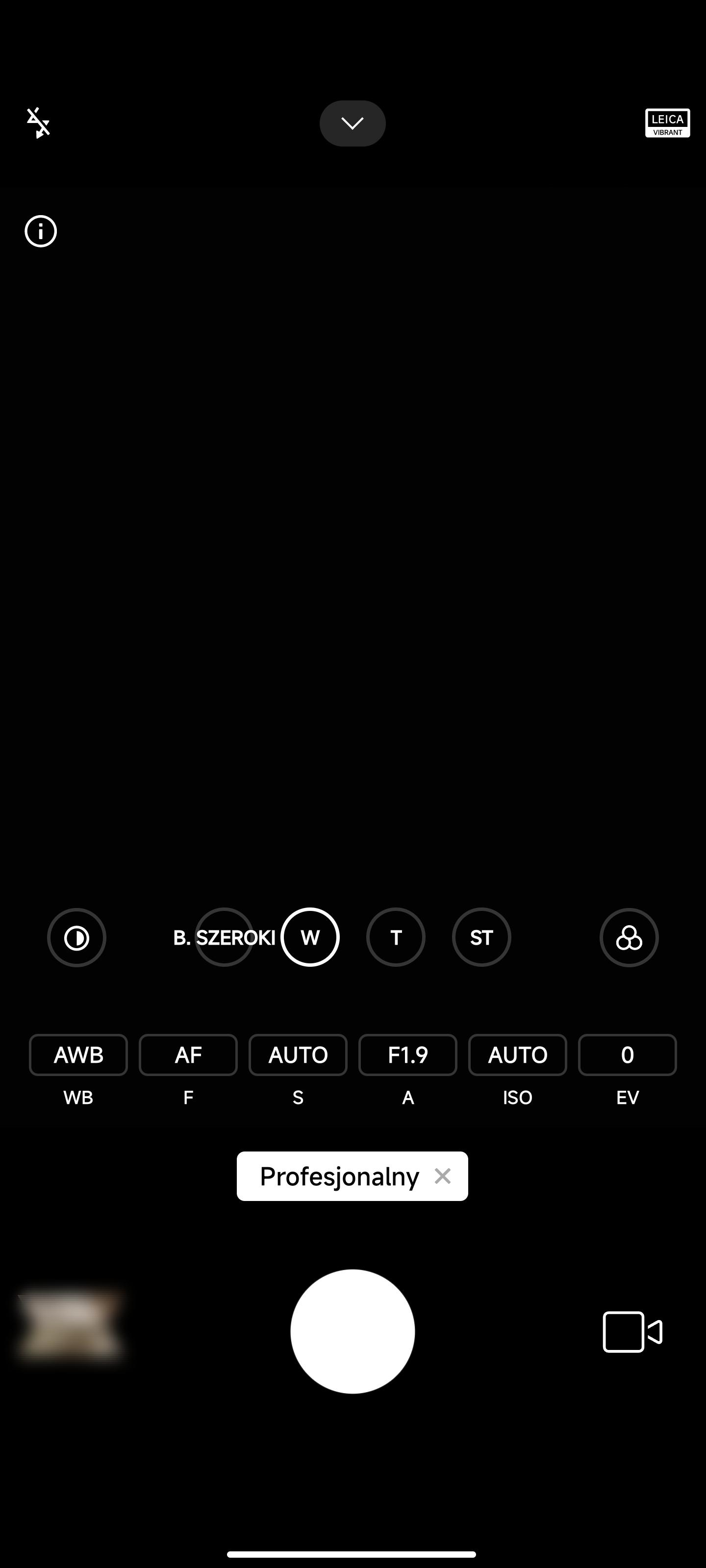Screen dimensions: 706x1568
Task: Adjust white balance via AWB
Action: tap(78, 1055)
